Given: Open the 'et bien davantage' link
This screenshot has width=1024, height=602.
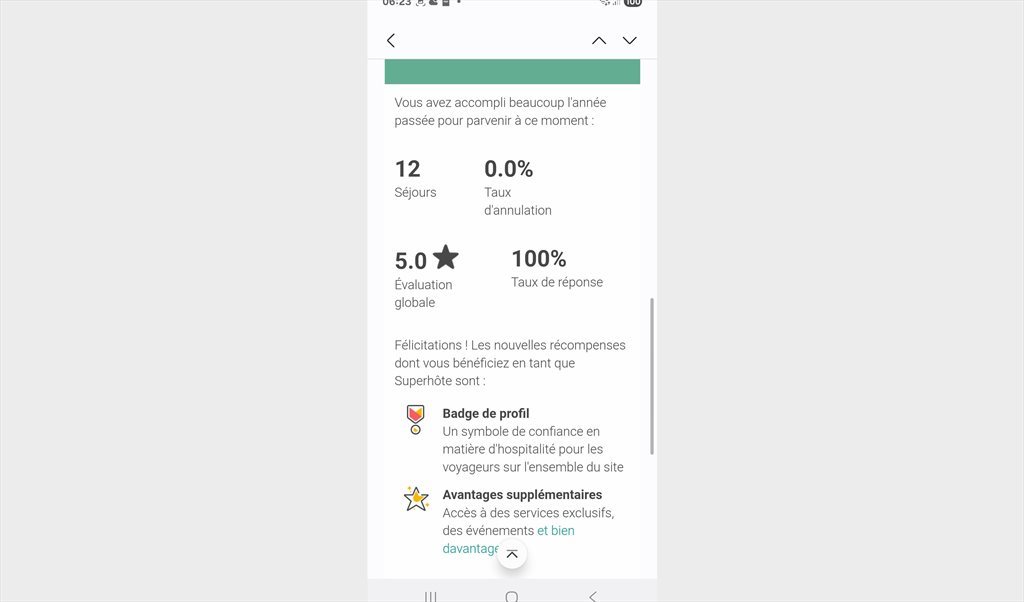Looking at the screenshot, I should [x=555, y=531].
